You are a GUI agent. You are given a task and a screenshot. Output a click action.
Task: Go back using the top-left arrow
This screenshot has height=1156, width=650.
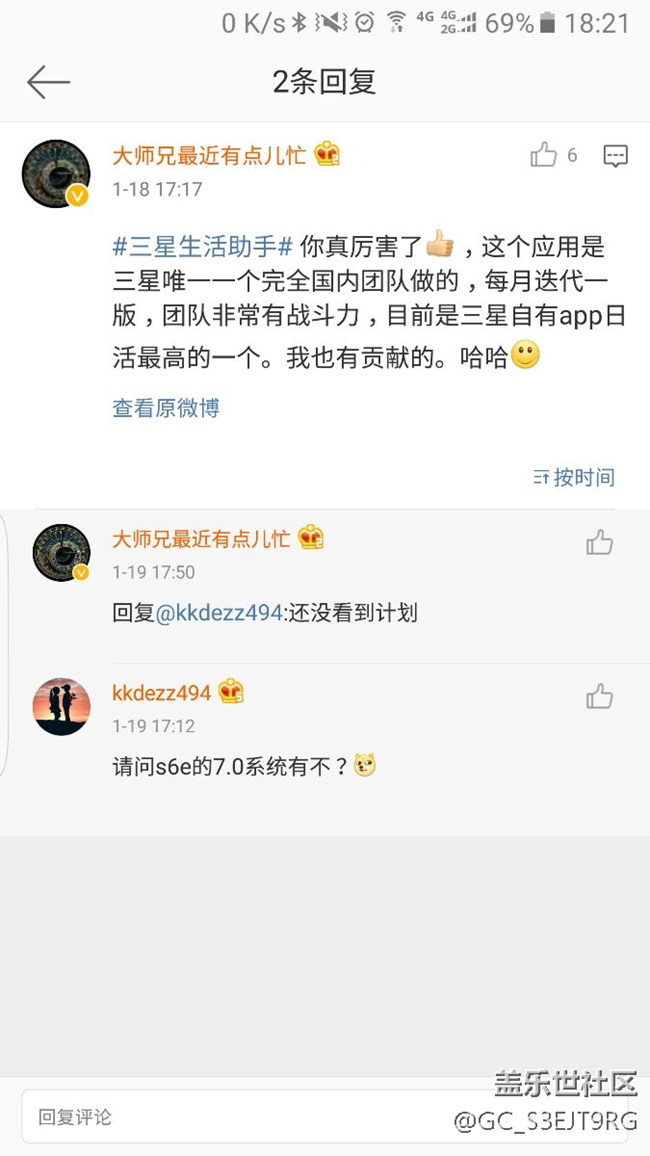(48, 82)
